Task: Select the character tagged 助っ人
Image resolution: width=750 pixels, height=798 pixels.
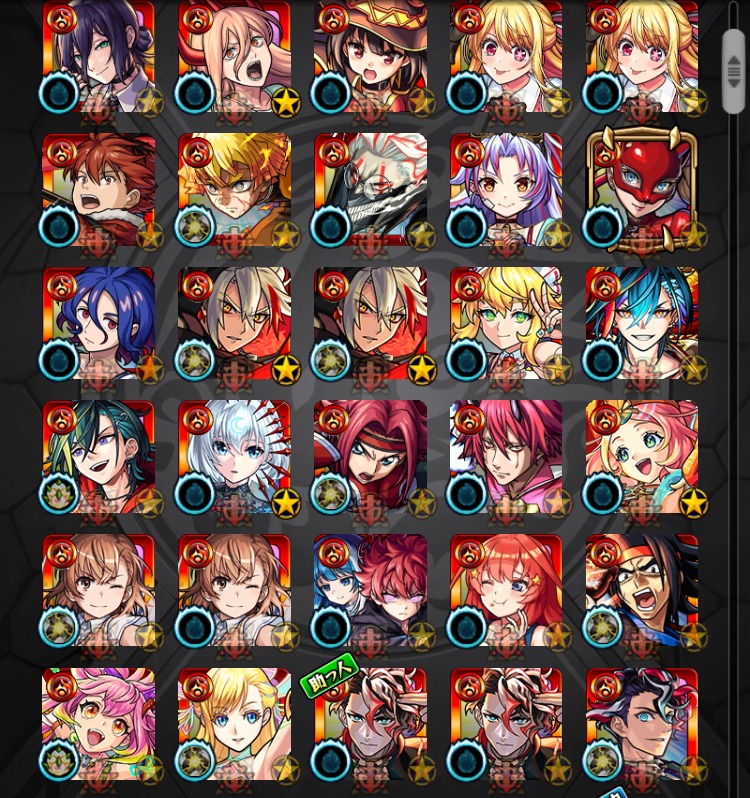Action: coord(370,725)
